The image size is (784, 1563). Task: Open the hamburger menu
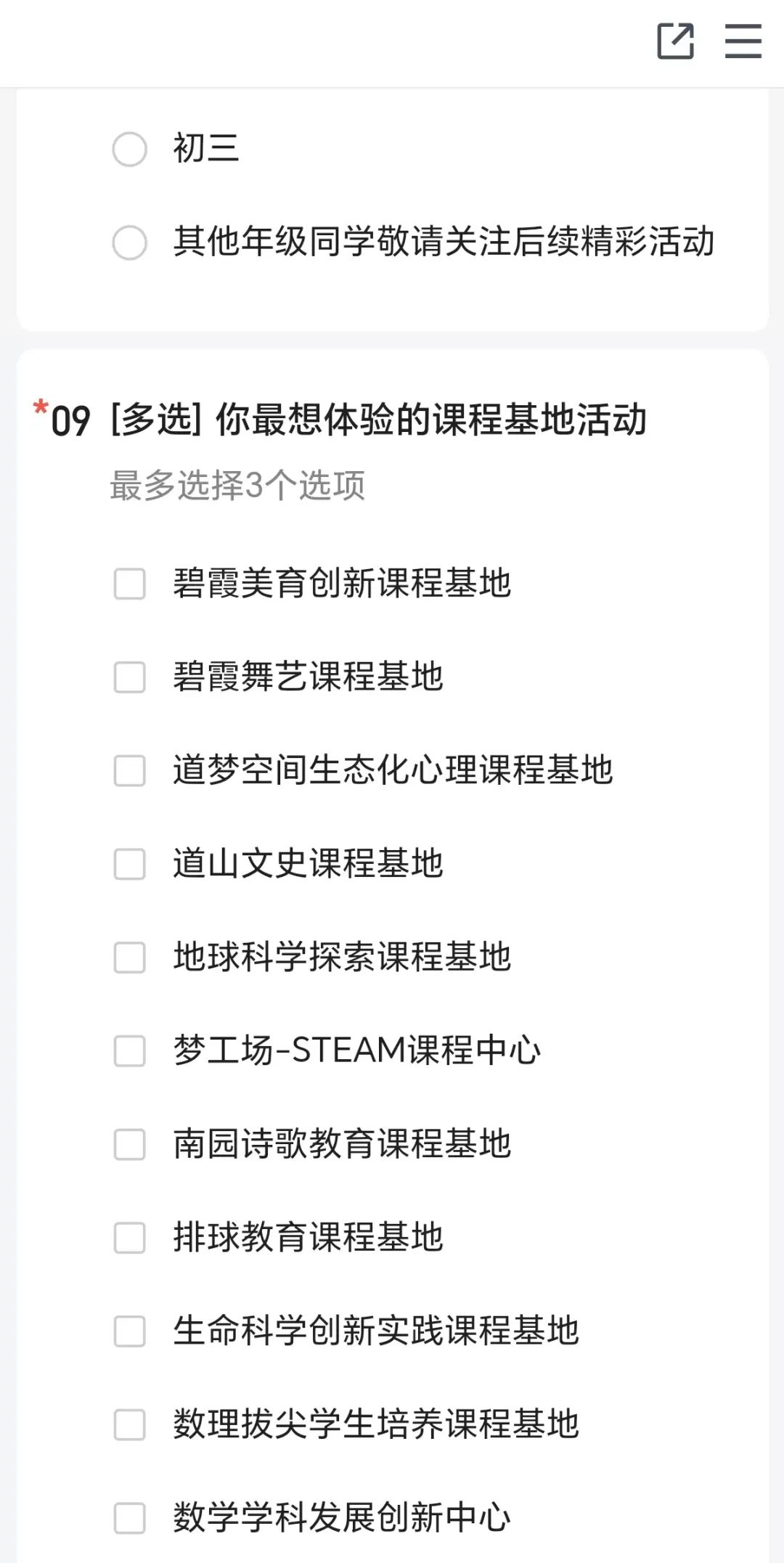[743, 41]
